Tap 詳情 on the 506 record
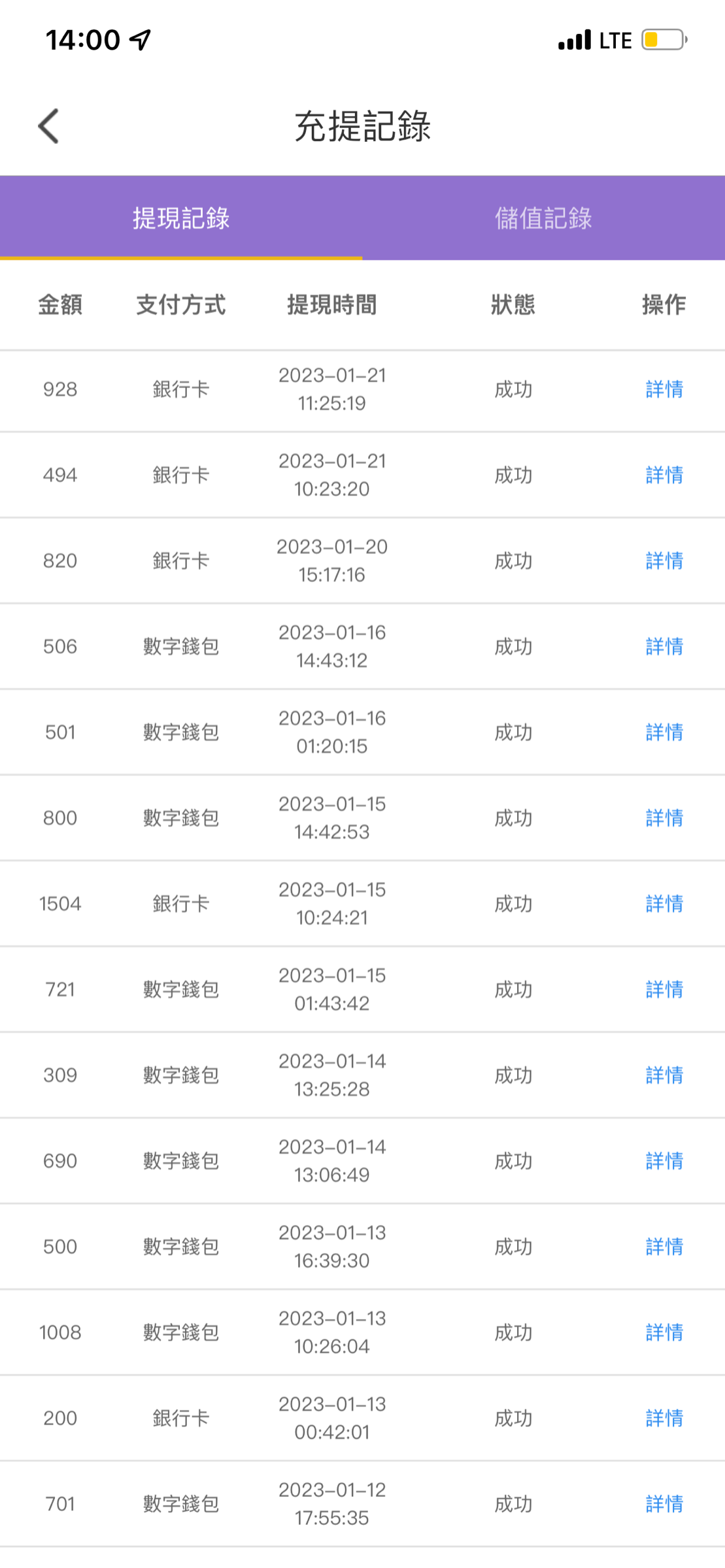Viewport: 725px width, 1568px height. point(664,646)
